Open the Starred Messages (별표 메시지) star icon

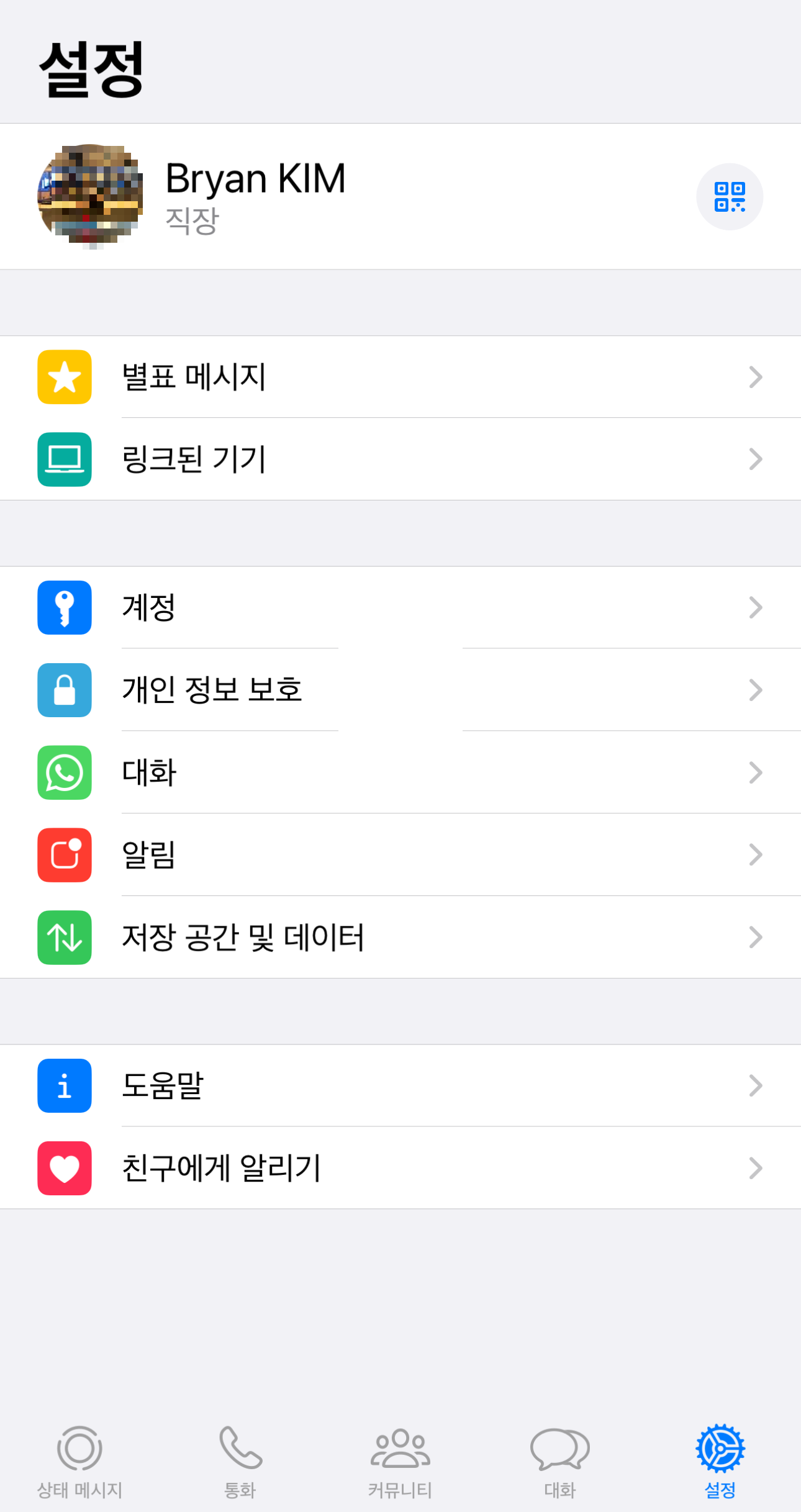[64, 377]
